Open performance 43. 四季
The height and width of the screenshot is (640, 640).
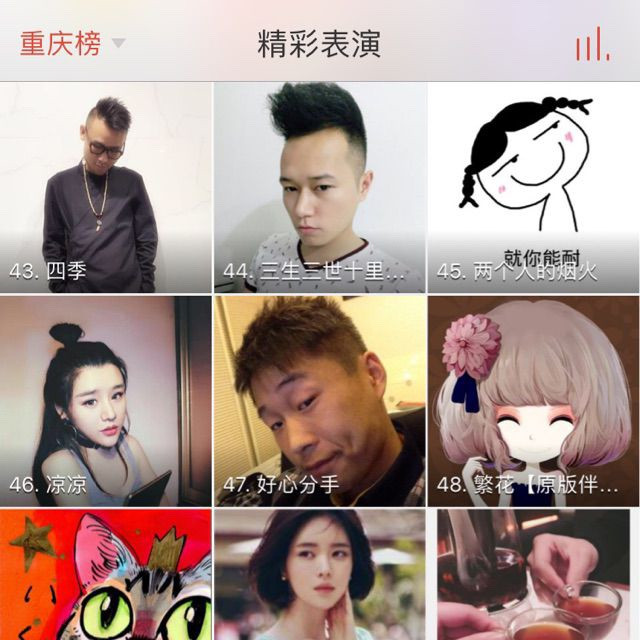(106, 188)
